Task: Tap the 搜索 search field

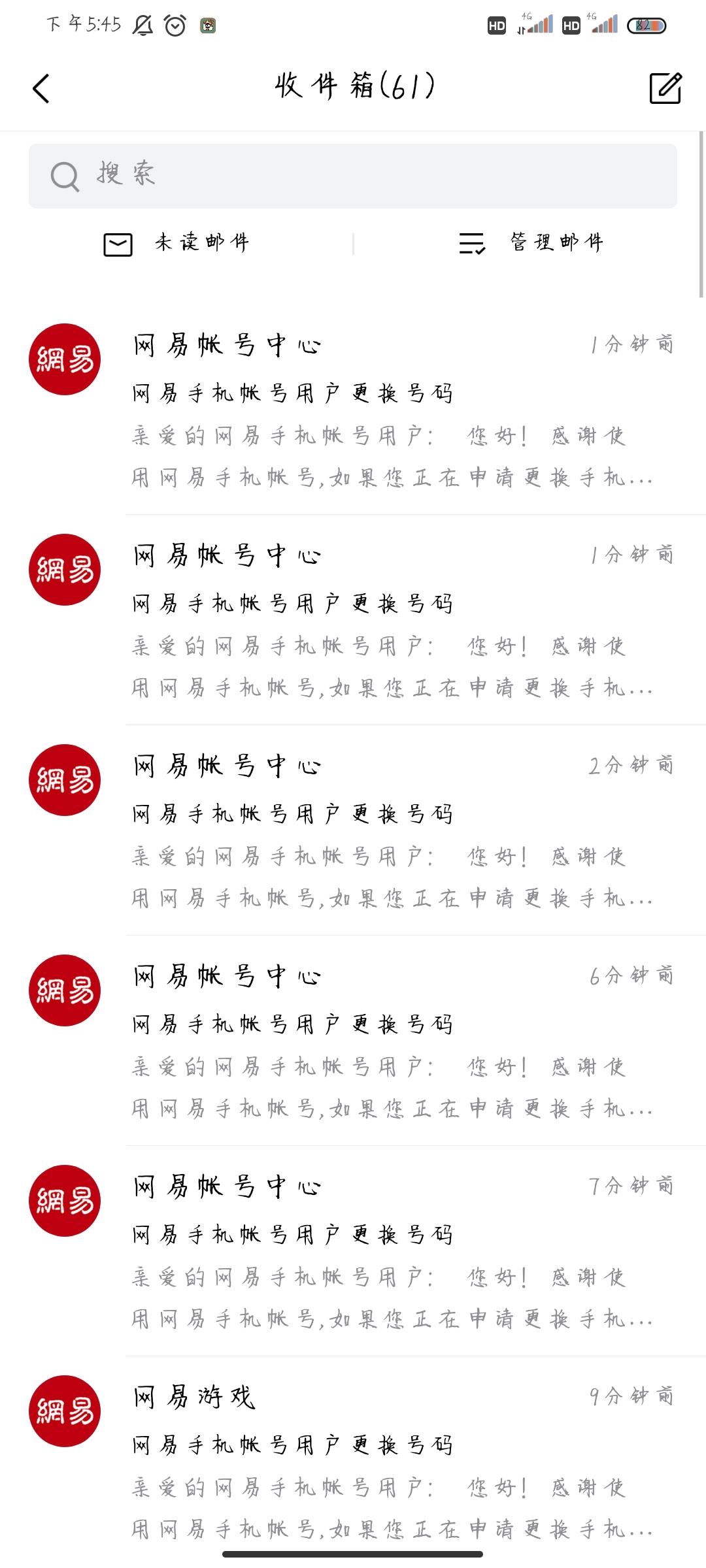Action: click(353, 176)
